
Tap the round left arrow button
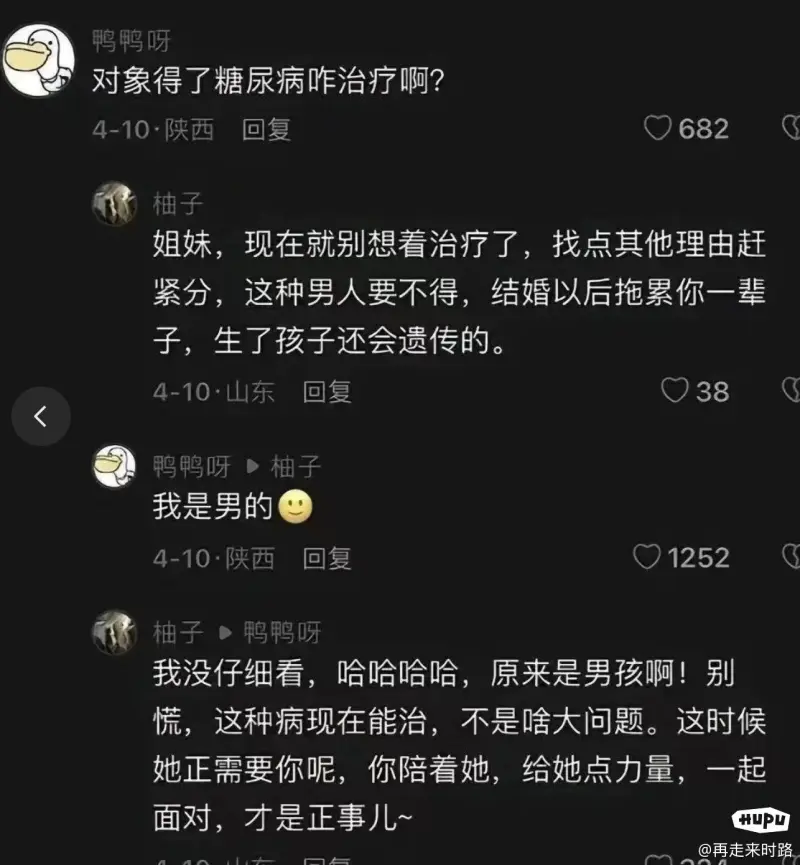(x=41, y=417)
